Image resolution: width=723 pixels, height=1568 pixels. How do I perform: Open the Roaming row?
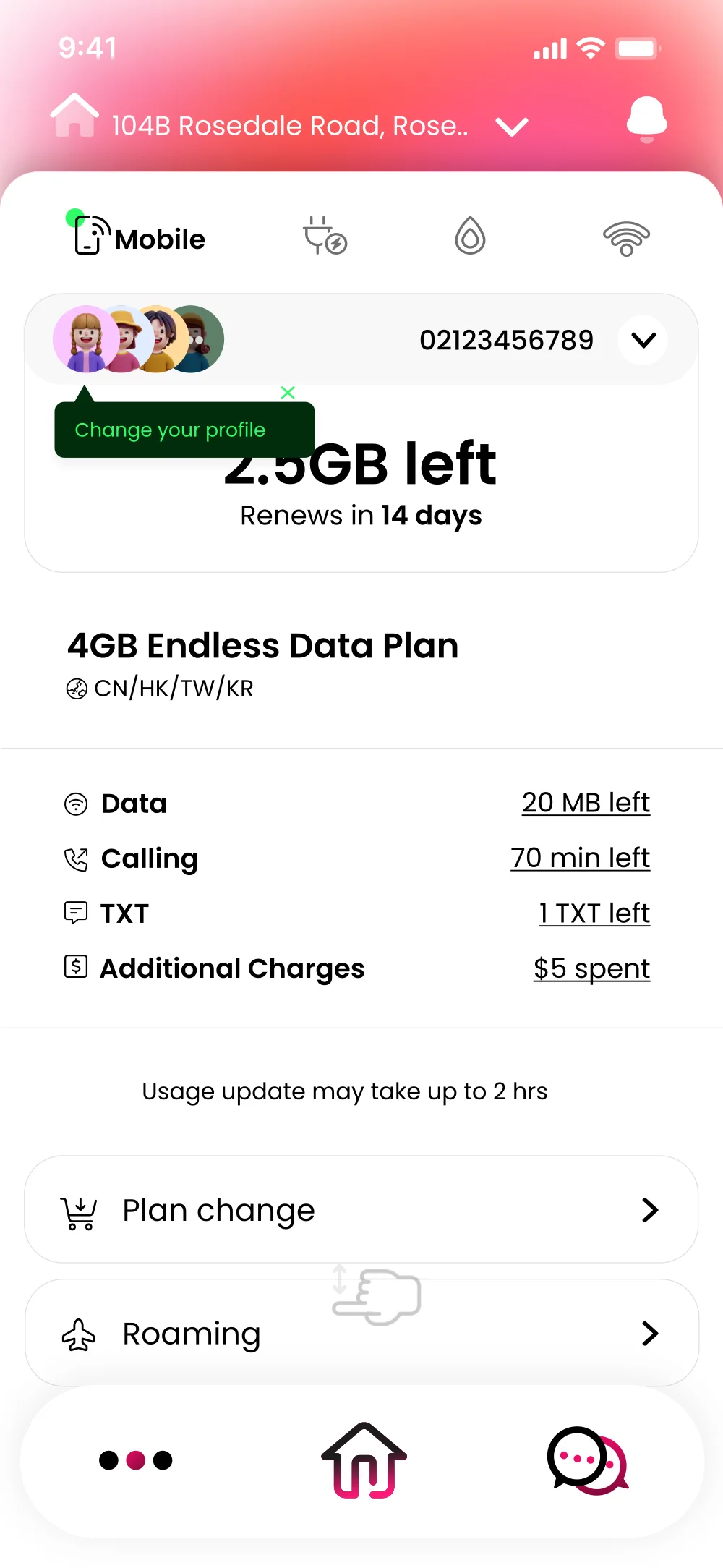361,1333
